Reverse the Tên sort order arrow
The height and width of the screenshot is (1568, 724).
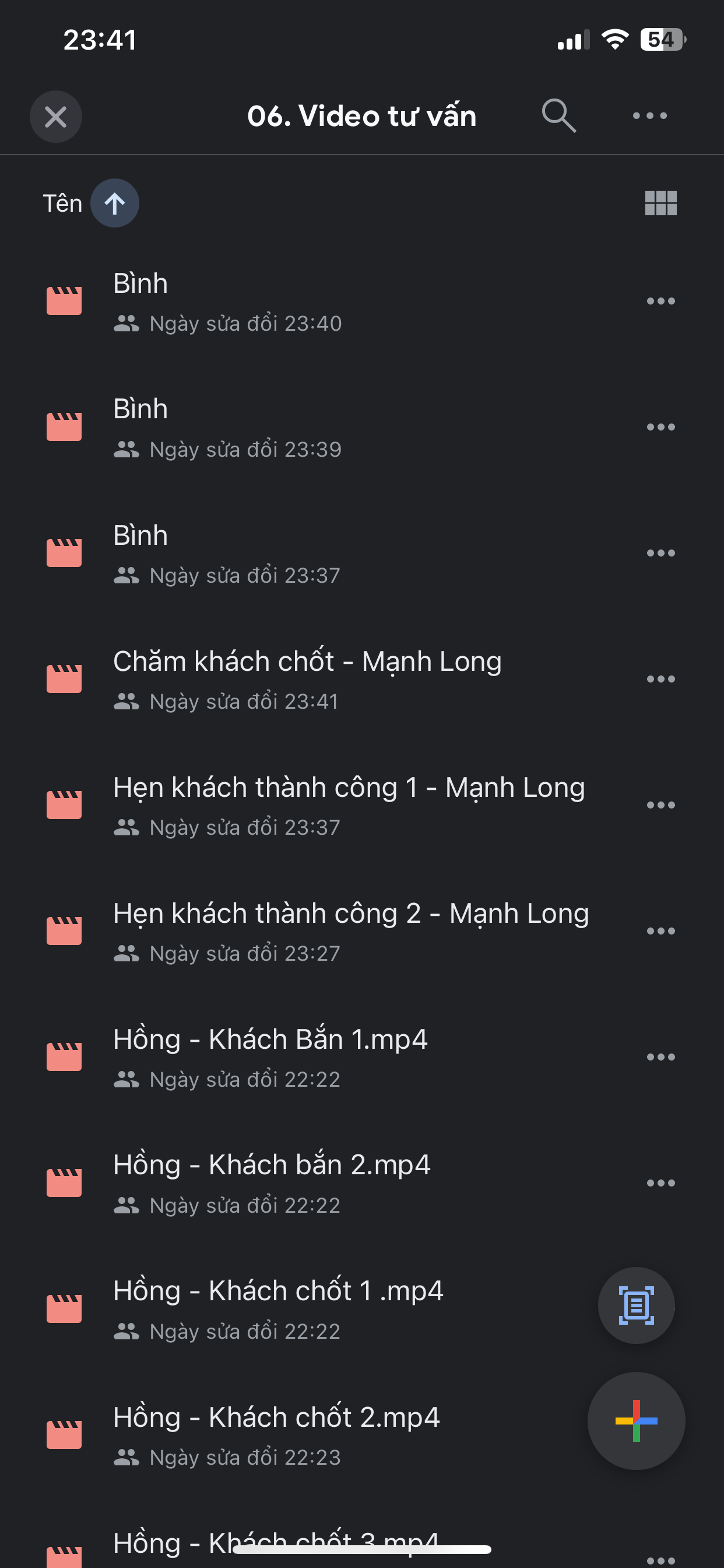pos(114,202)
